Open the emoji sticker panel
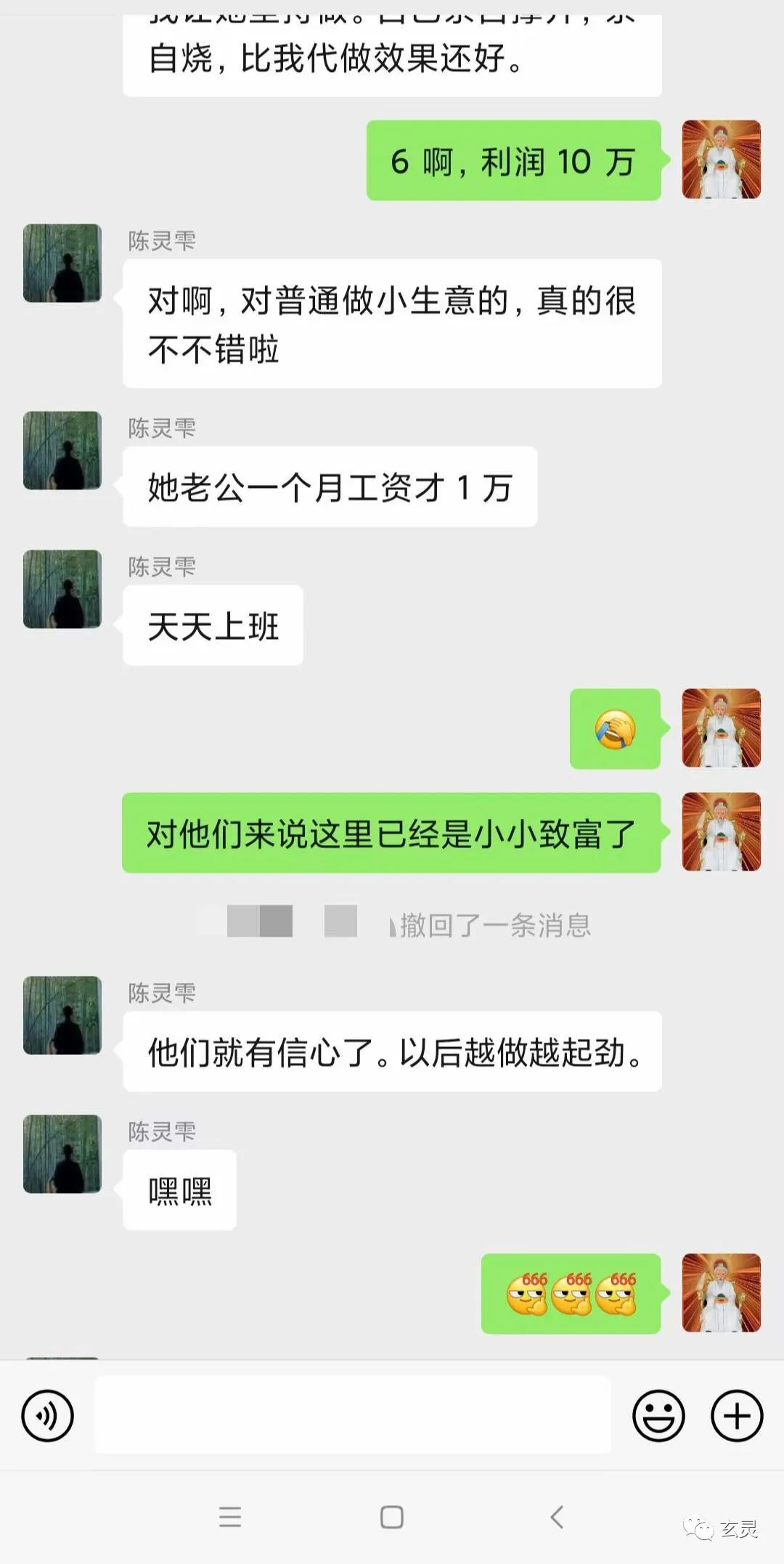This screenshot has width=784, height=1564. pos(658,1415)
